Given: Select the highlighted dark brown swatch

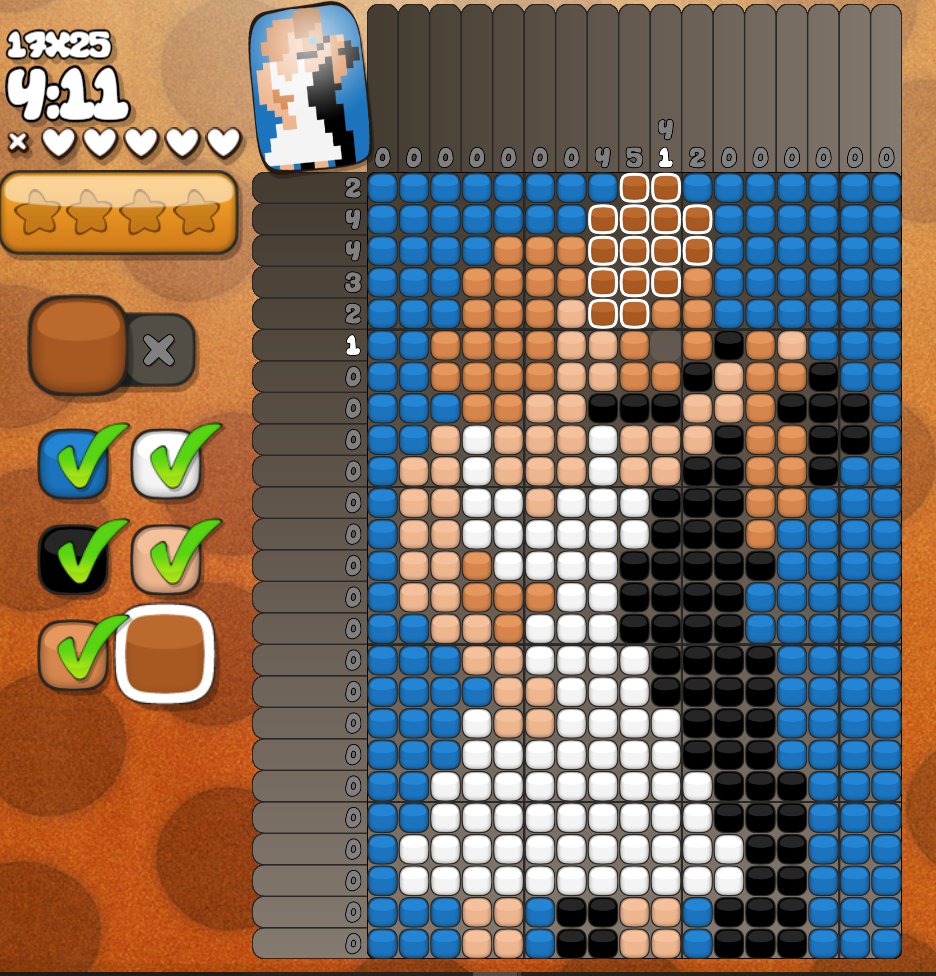Looking at the screenshot, I should coord(166,654).
